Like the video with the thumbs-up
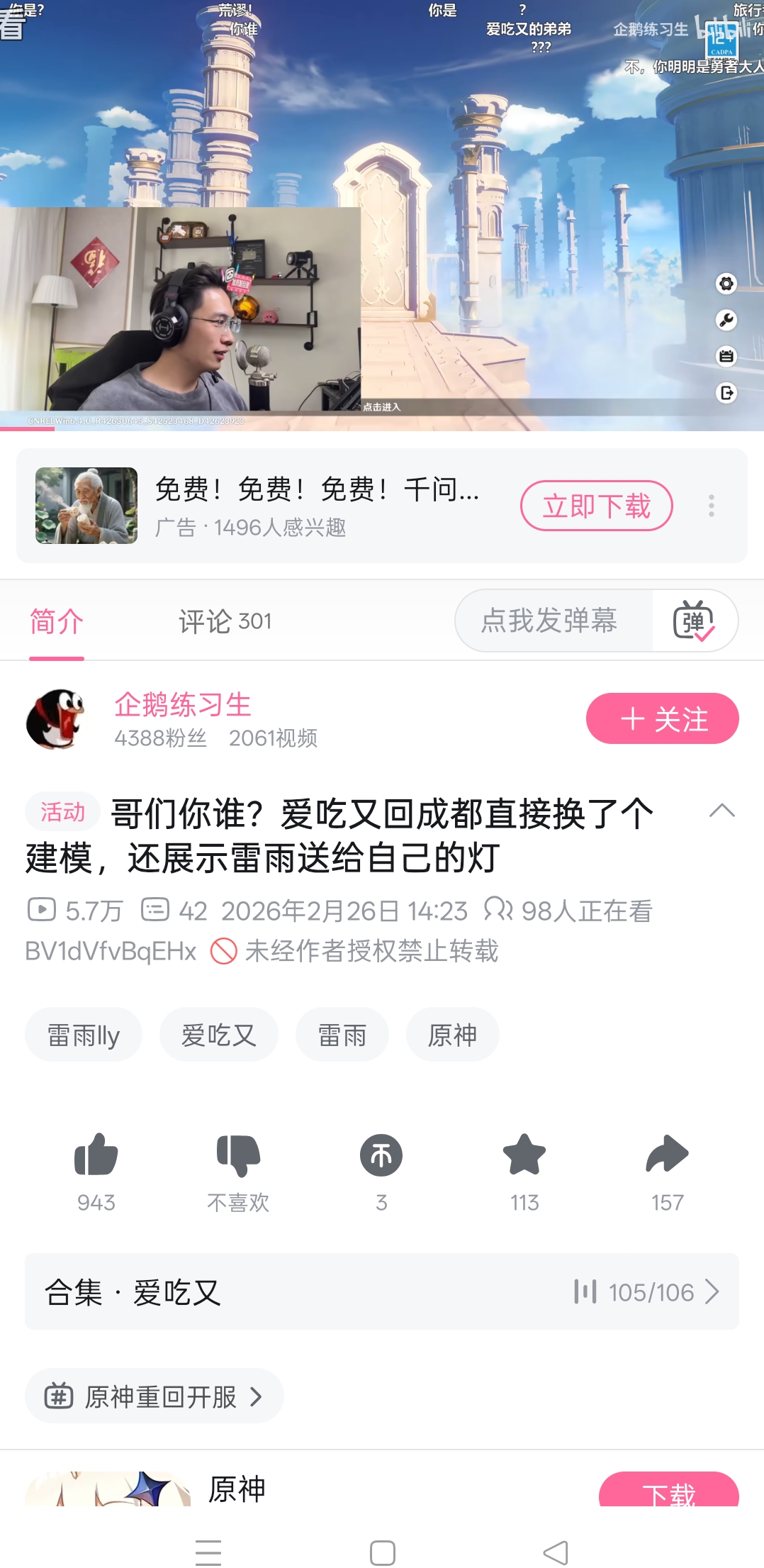The height and width of the screenshot is (1568, 764). click(96, 1155)
